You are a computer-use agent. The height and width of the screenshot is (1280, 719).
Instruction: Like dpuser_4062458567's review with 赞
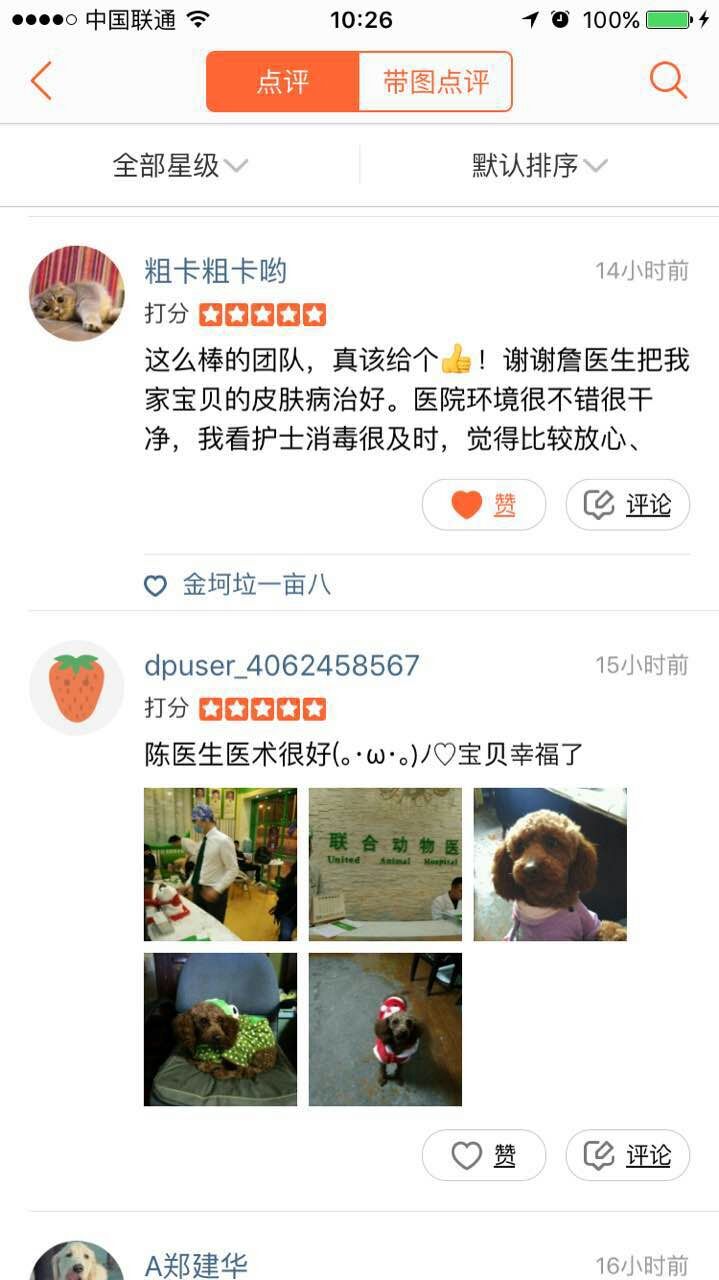point(484,1156)
